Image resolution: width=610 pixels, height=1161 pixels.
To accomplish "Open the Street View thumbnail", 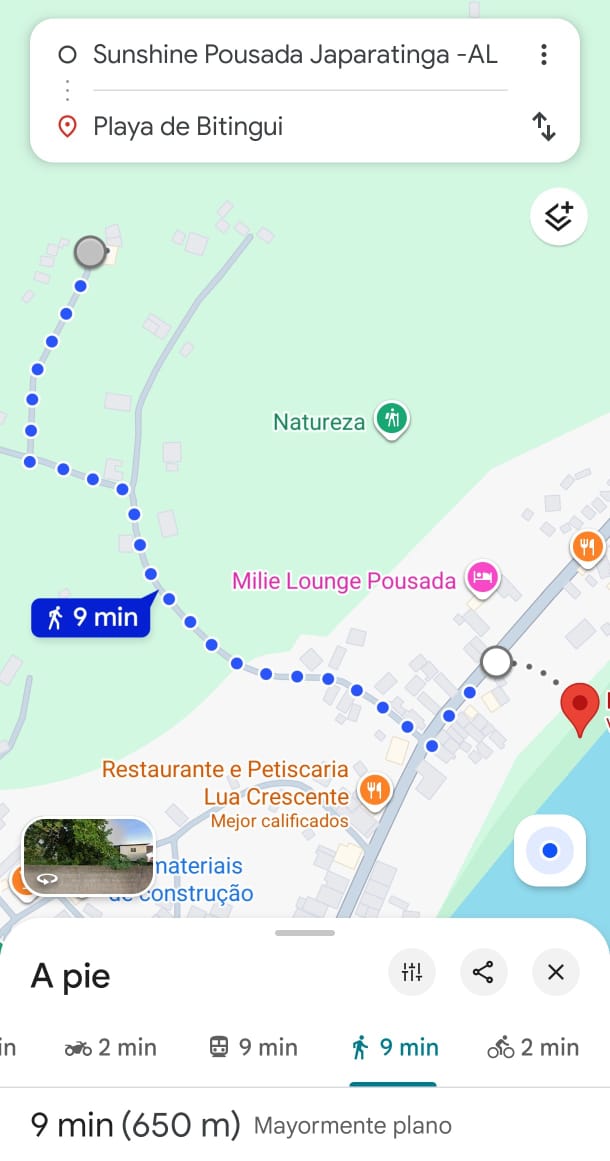I will 88,856.
